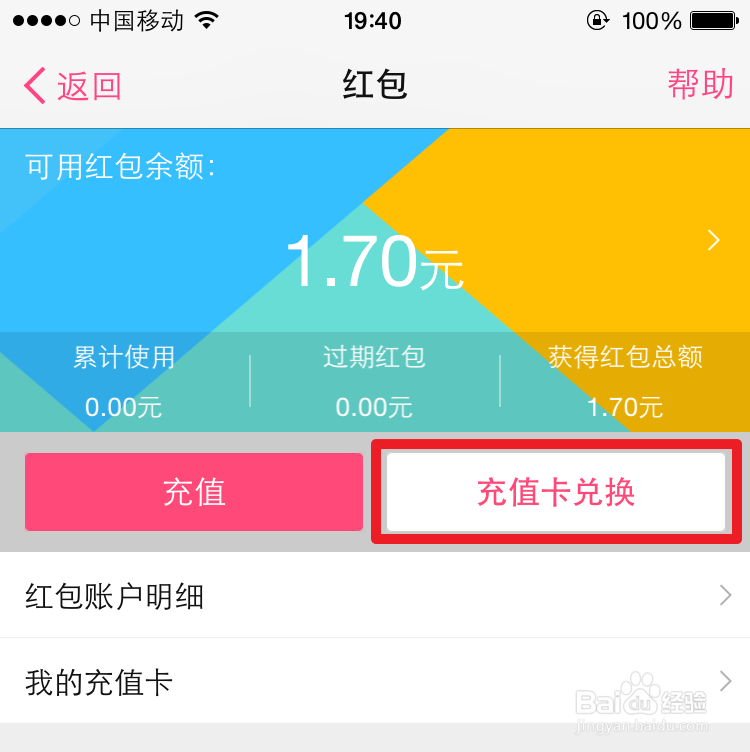Open the 帮助 help link
Image resolution: width=750 pixels, height=752 pixels.
pos(701,87)
